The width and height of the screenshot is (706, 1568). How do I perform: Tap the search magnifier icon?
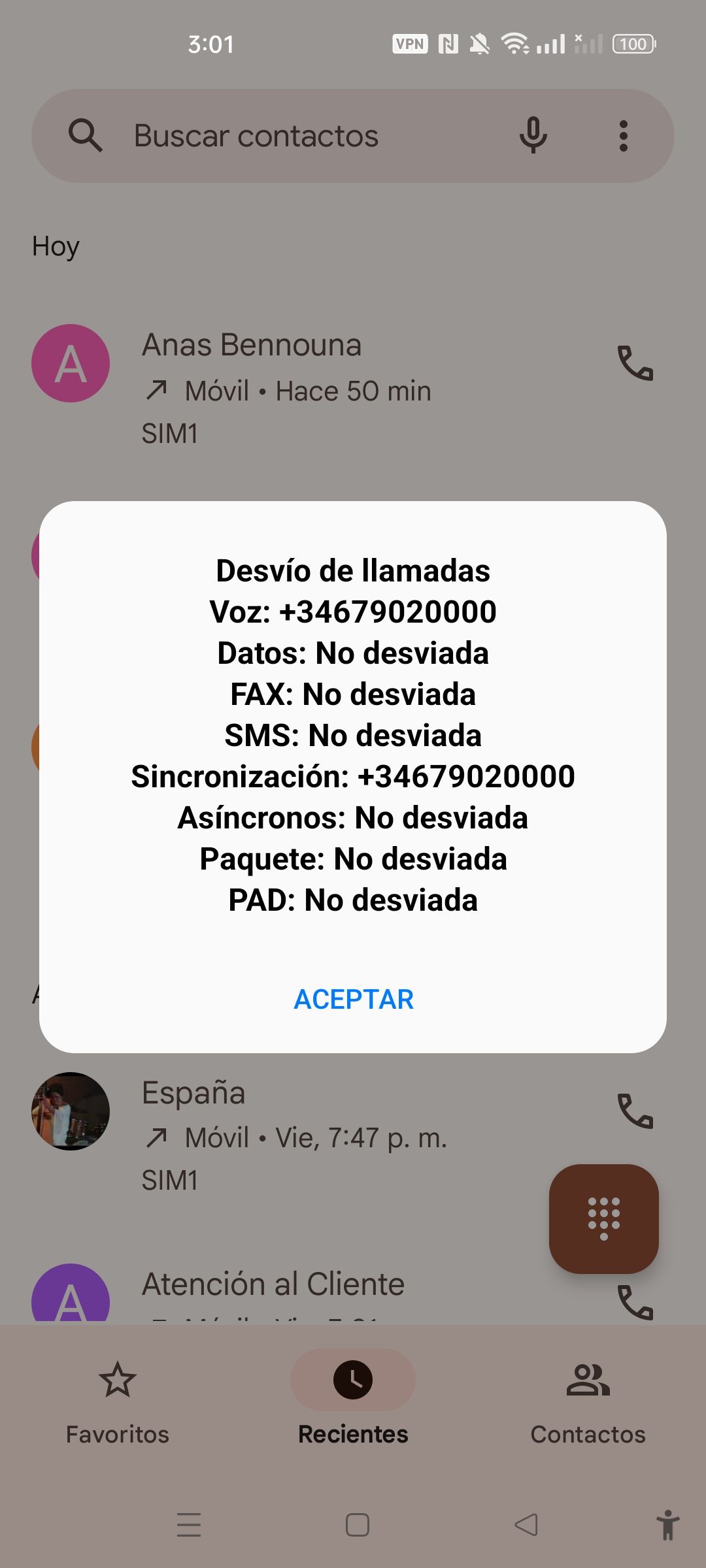pos(86,135)
